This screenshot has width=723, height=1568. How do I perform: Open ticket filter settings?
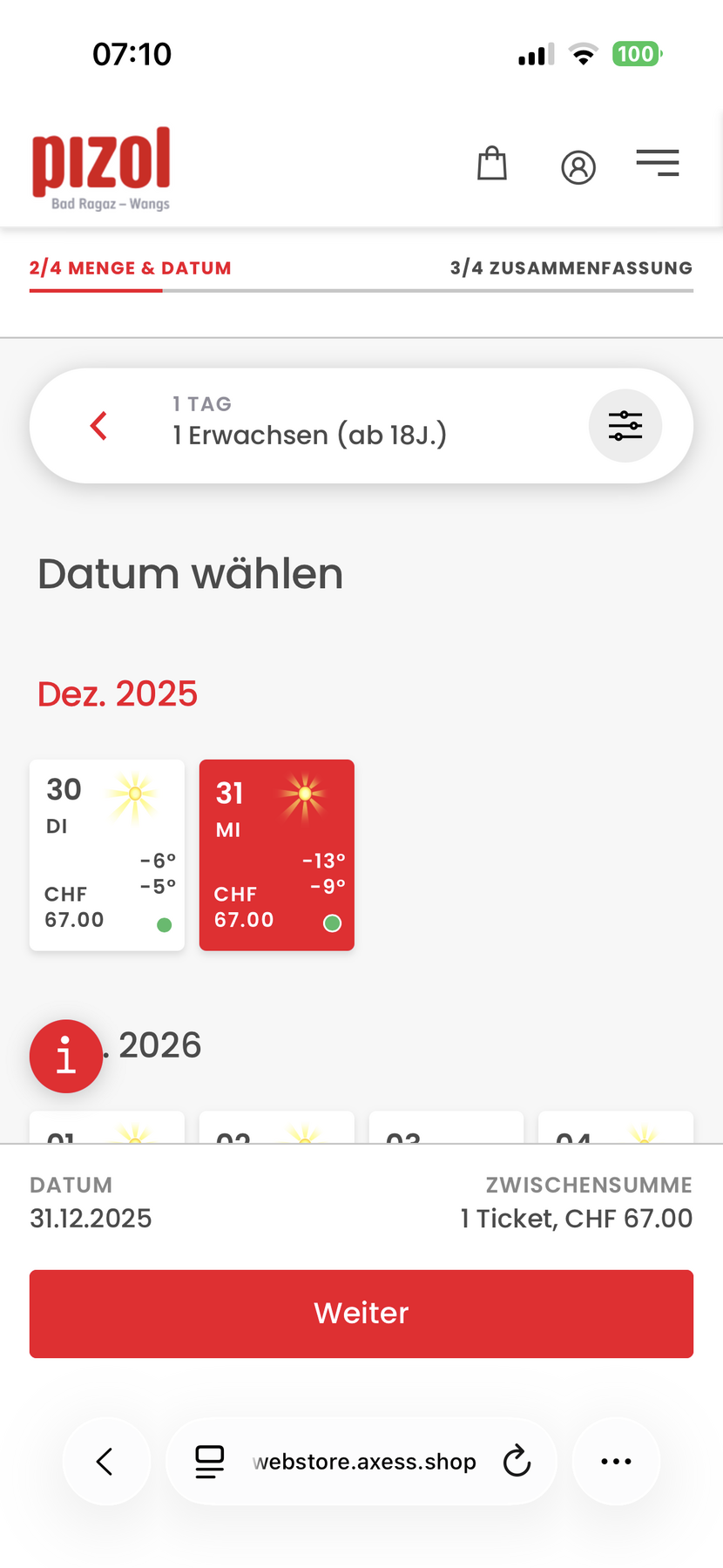(x=625, y=426)
